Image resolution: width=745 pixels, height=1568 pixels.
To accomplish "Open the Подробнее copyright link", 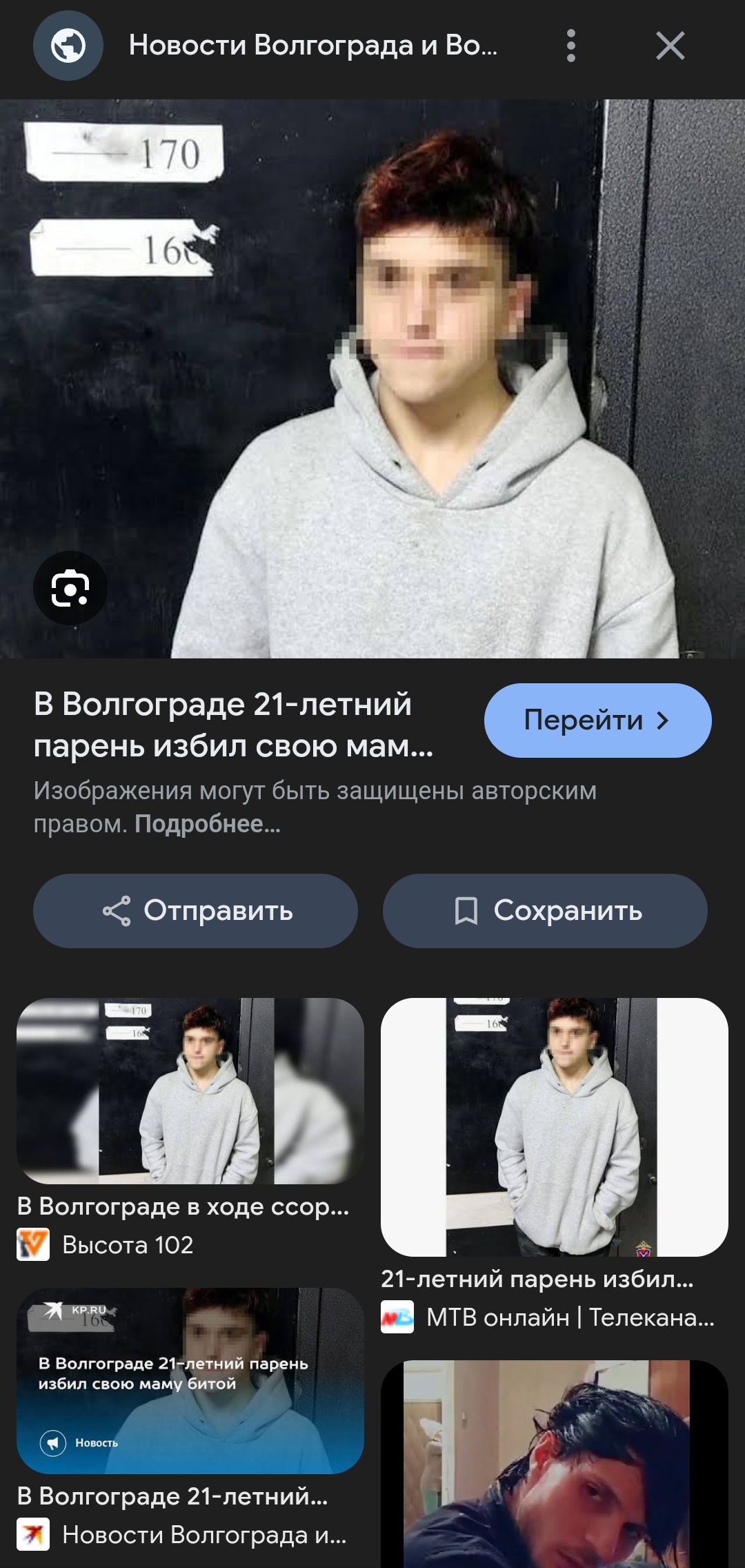I will point(208,824).
